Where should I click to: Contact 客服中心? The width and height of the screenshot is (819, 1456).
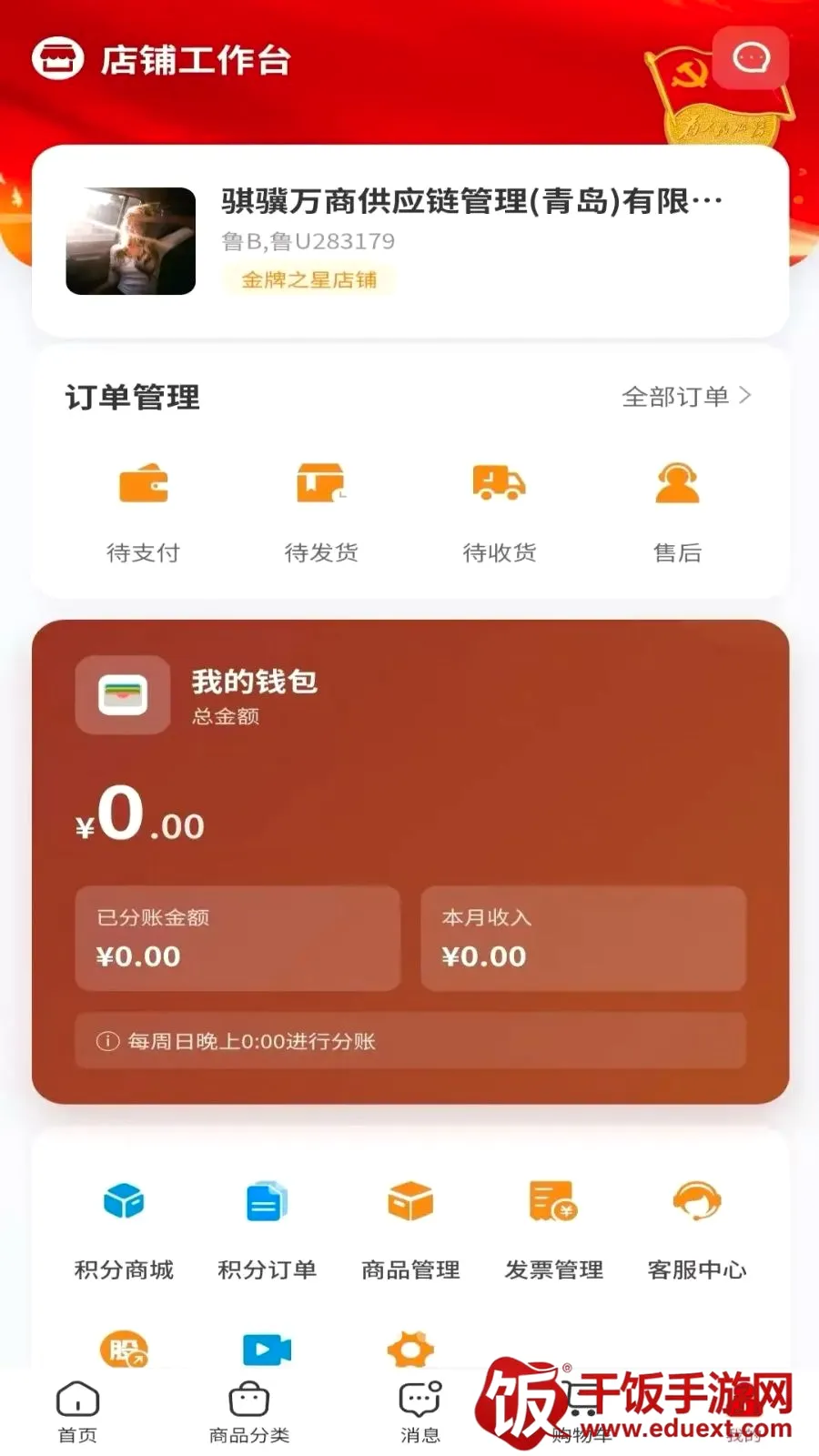(x=697, y=1229)
